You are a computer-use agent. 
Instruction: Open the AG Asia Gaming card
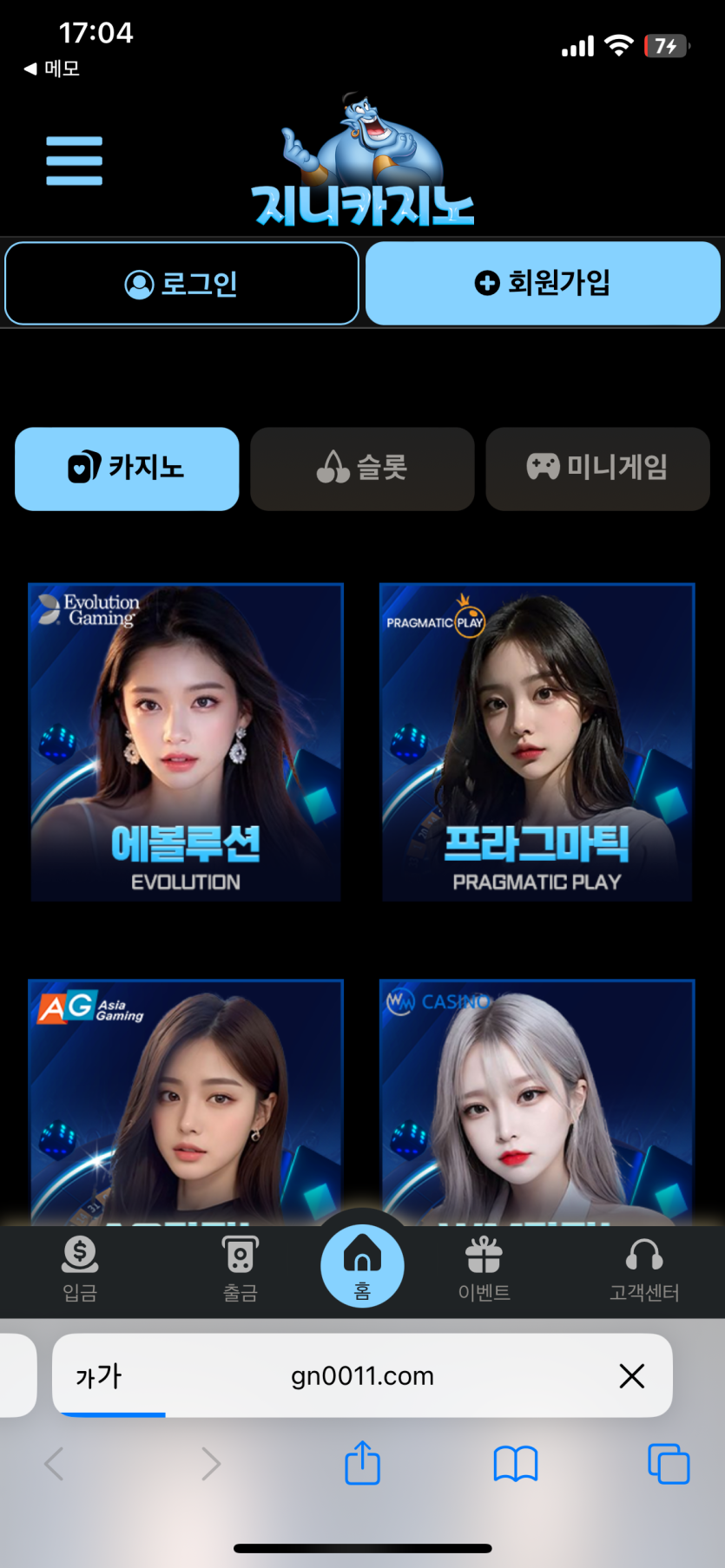[186, 1100]
